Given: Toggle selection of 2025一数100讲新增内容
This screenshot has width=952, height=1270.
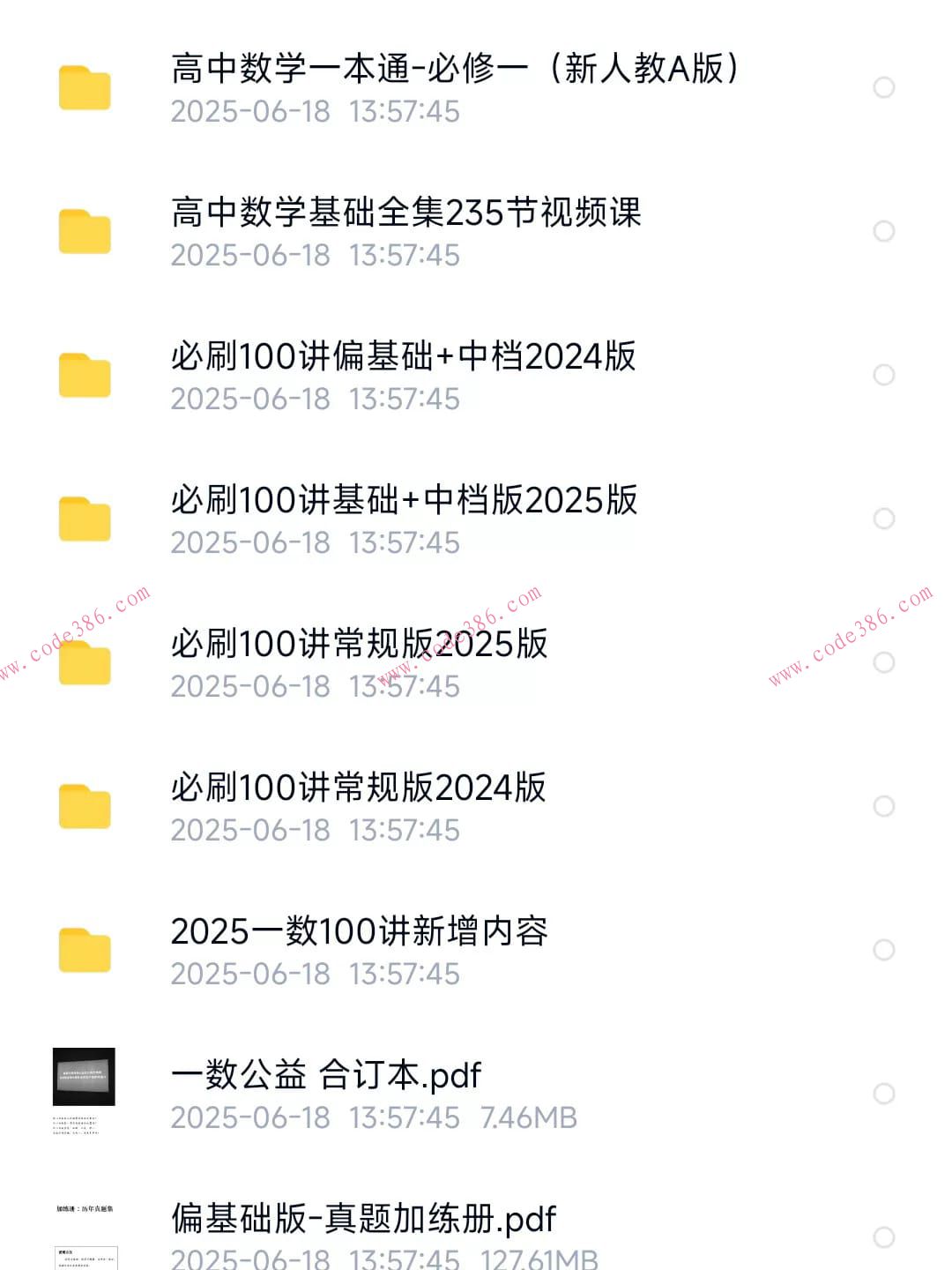Looking at the screenshot, I should click(883, 951).
